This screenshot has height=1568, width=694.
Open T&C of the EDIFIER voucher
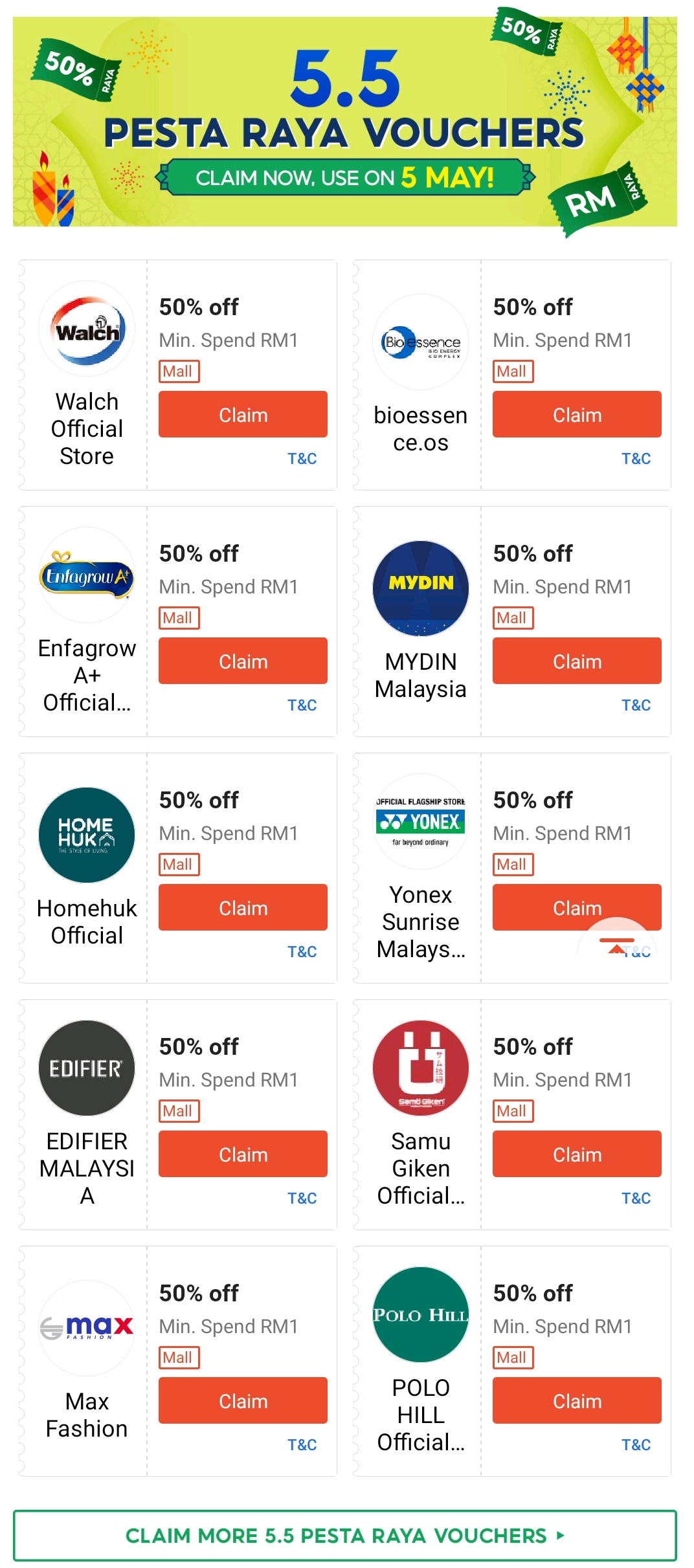pos(302,1198)
